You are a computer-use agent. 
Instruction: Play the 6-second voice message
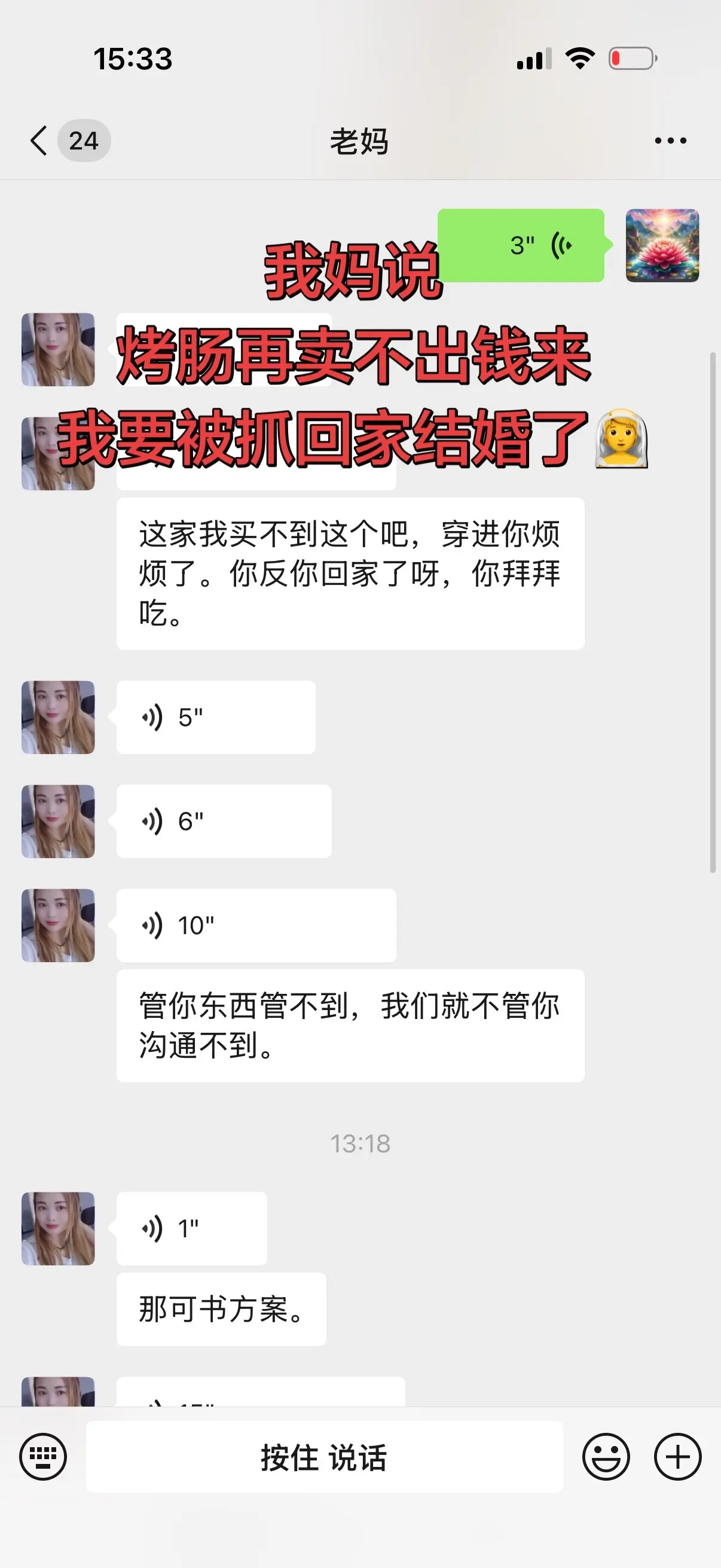[224, 821]
